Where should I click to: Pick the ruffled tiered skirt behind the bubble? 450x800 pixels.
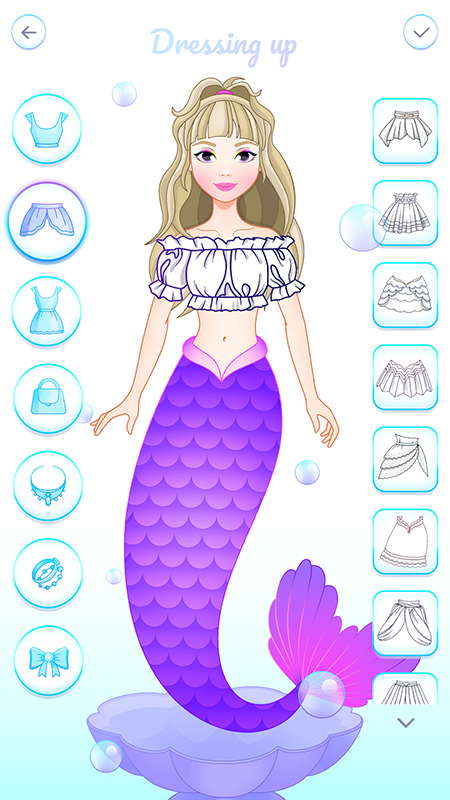click(x=405, y=213)
